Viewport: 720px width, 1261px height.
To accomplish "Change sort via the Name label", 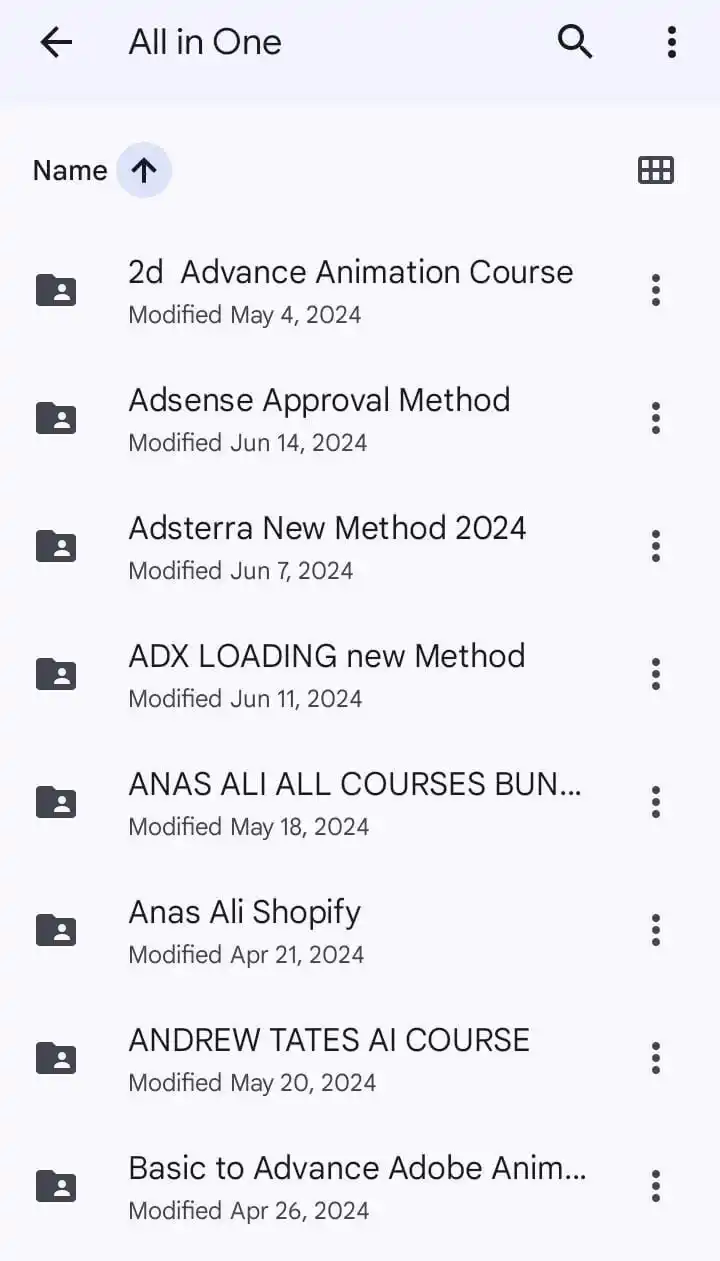I will [x=70, y=170].
